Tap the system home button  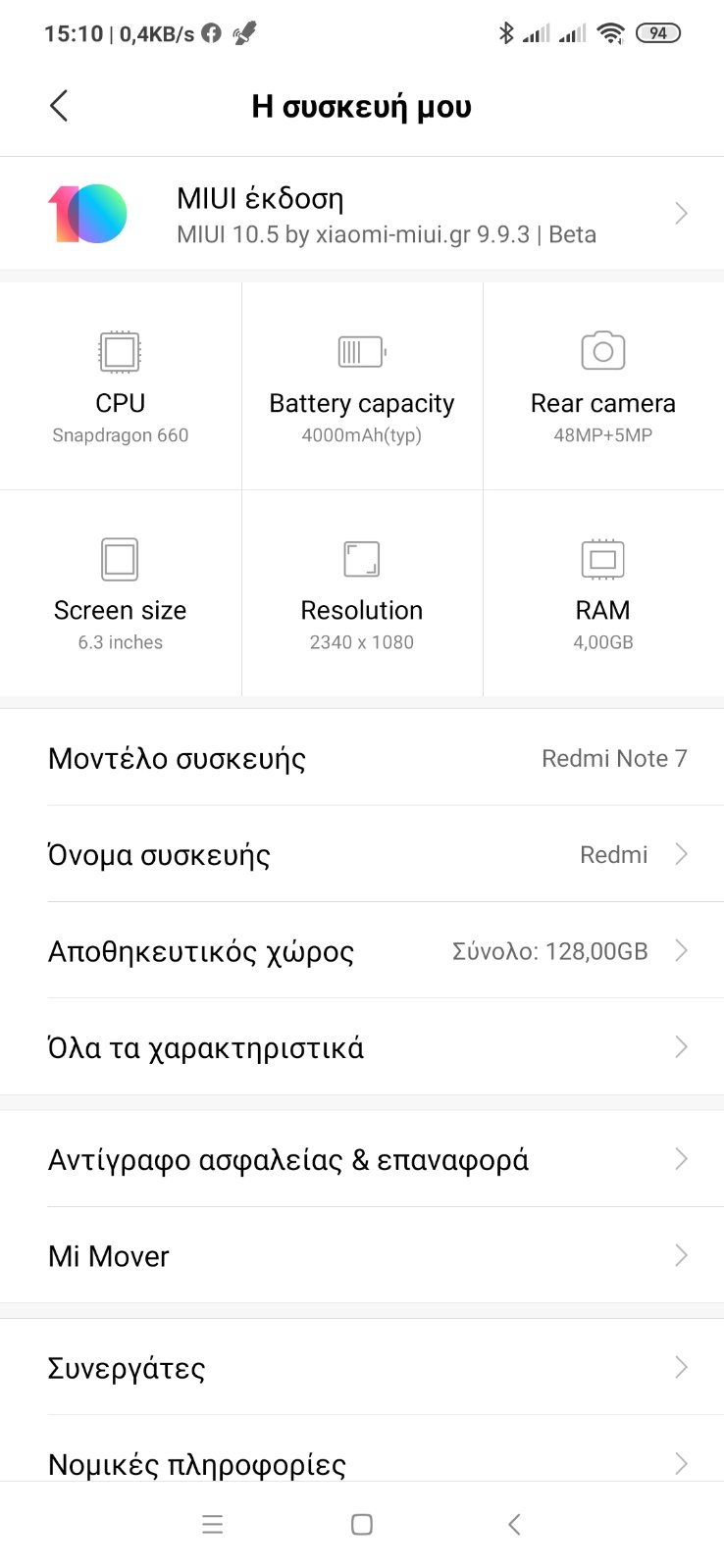coord(362,1524)
